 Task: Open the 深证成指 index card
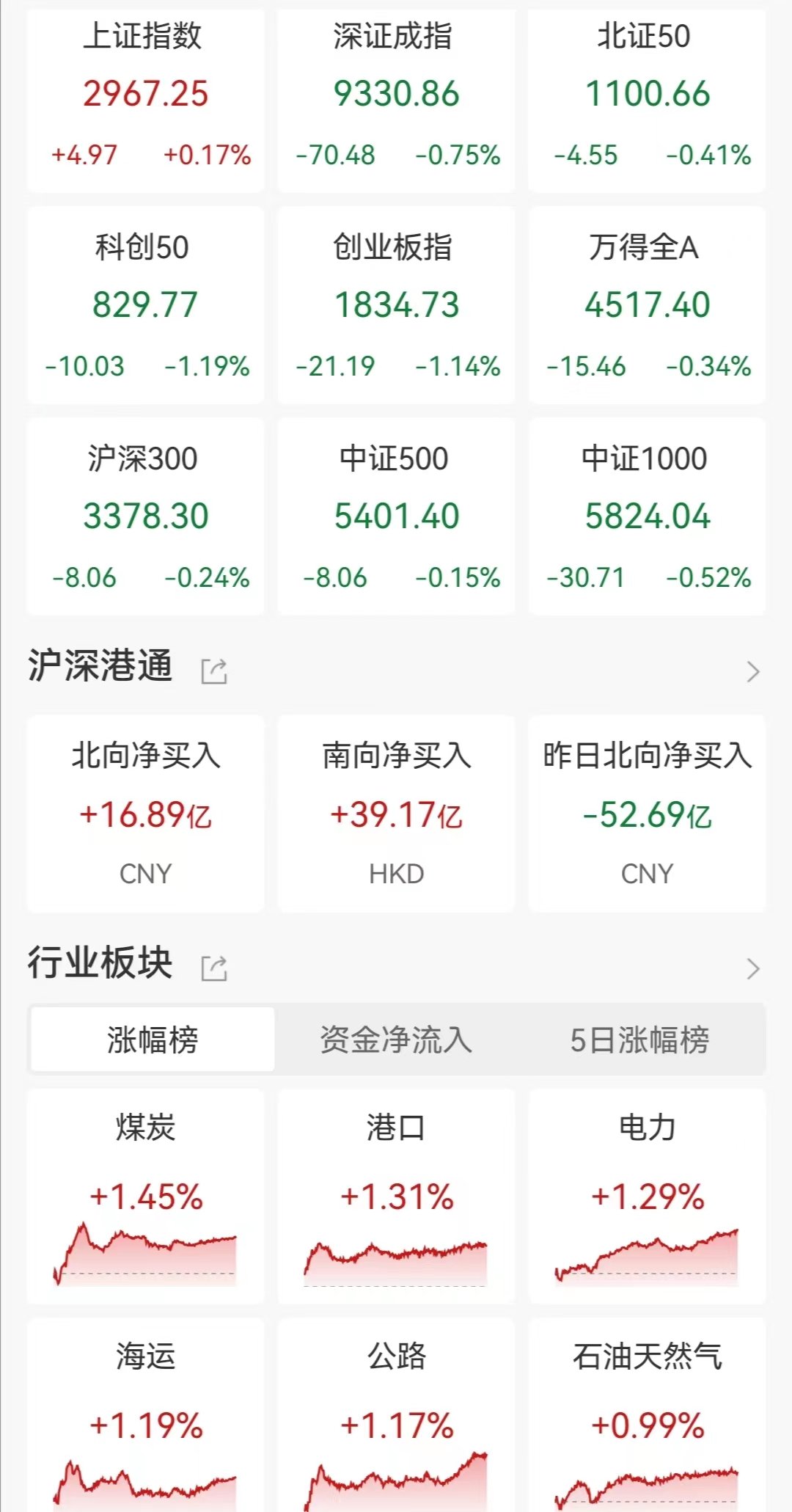[x=396, y=99]
